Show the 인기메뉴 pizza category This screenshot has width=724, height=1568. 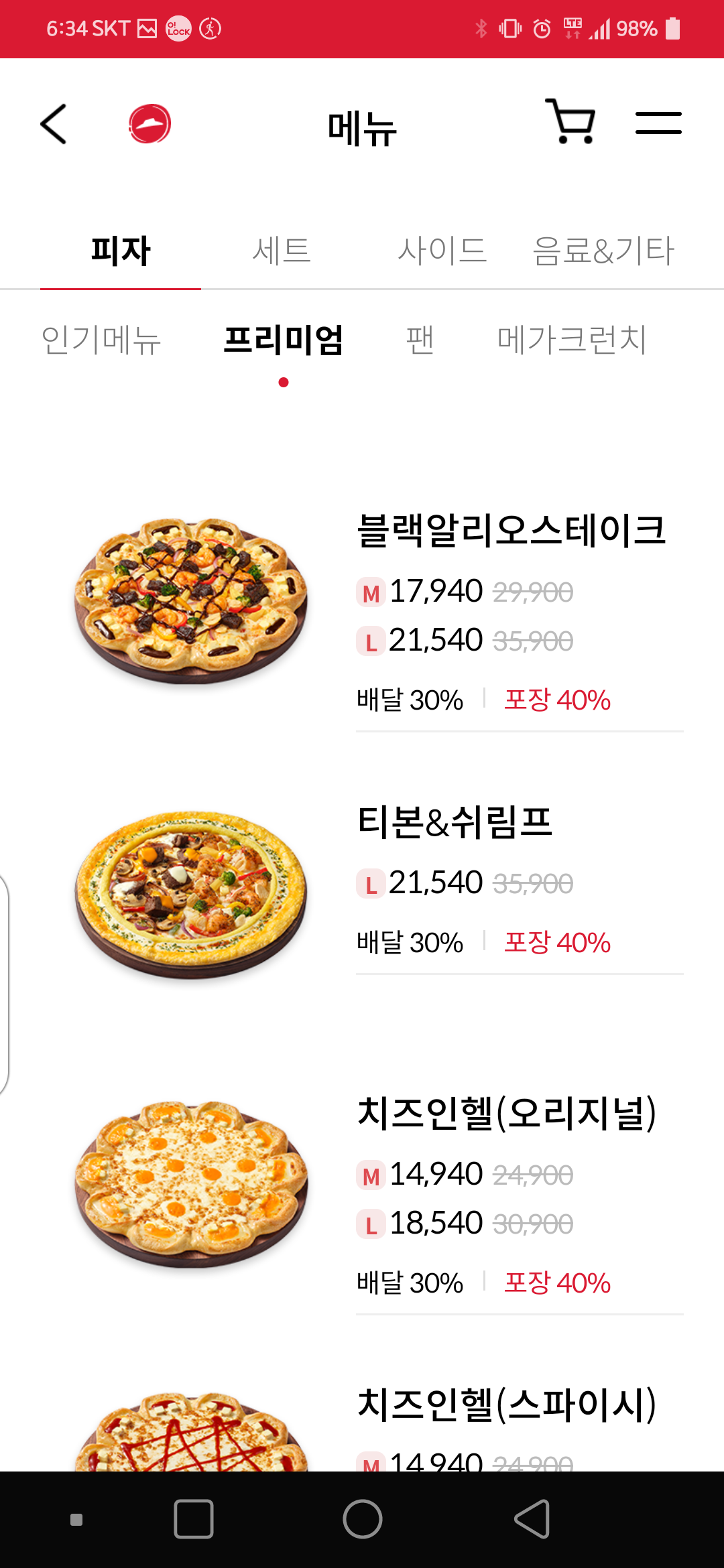101,340
